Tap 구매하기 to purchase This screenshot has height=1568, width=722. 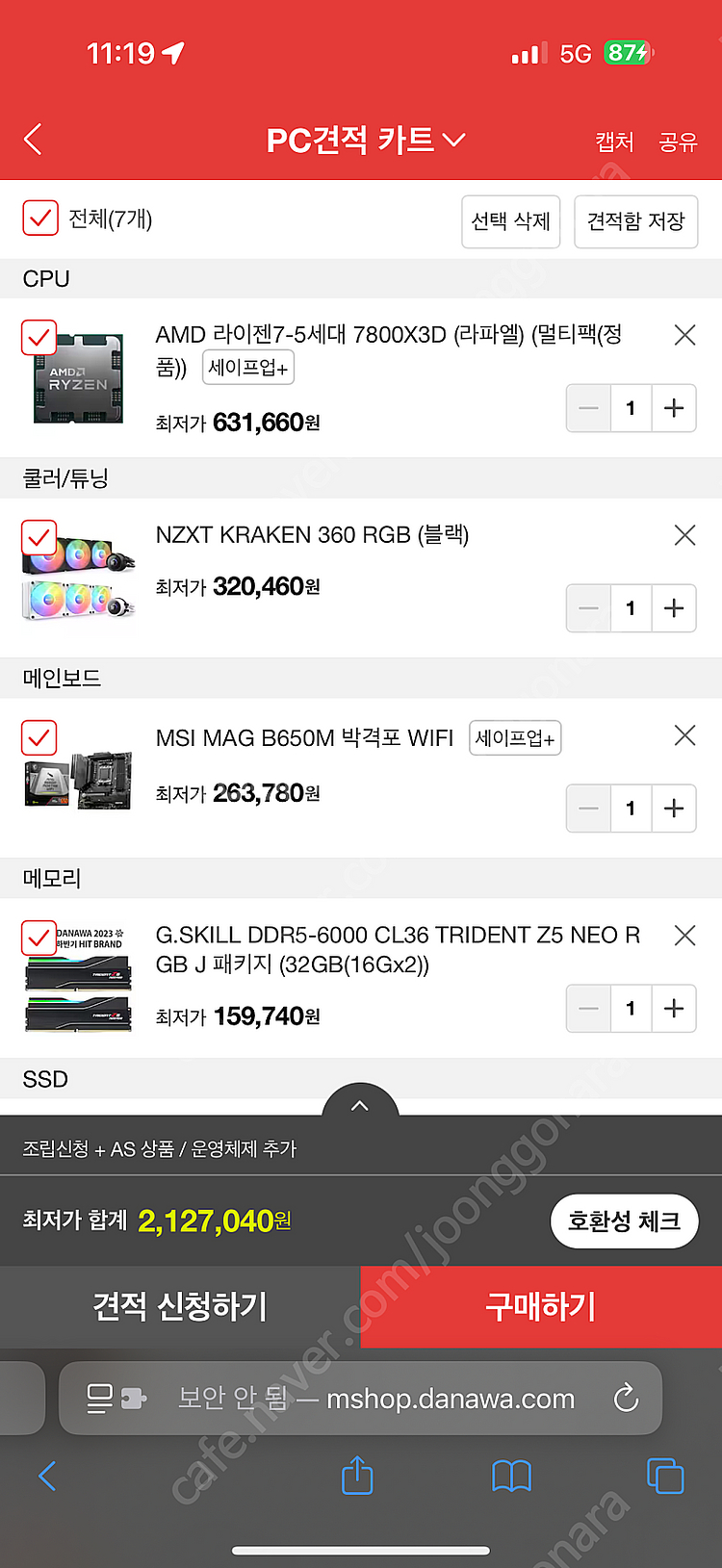541,1306
